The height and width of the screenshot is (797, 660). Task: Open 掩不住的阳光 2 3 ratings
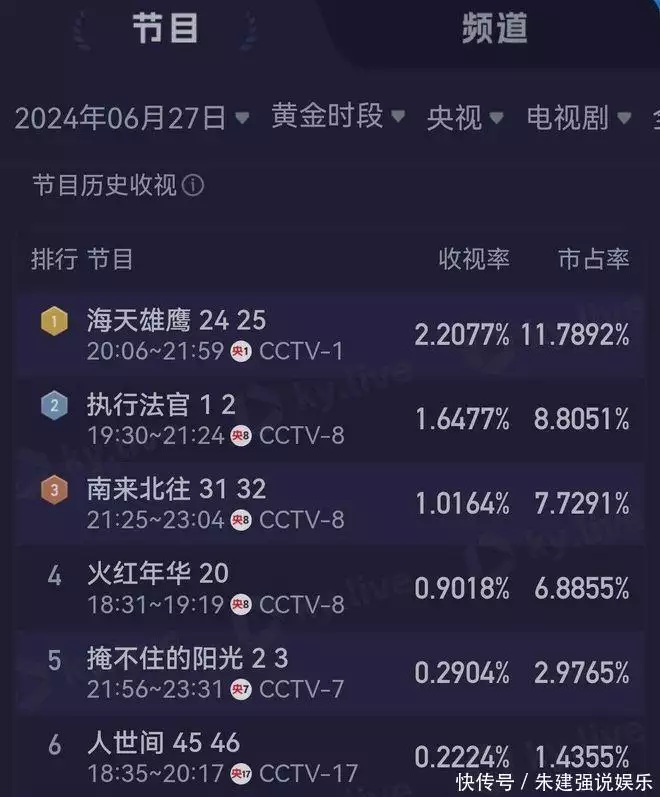pyautogui.click(x=330, y=672)
